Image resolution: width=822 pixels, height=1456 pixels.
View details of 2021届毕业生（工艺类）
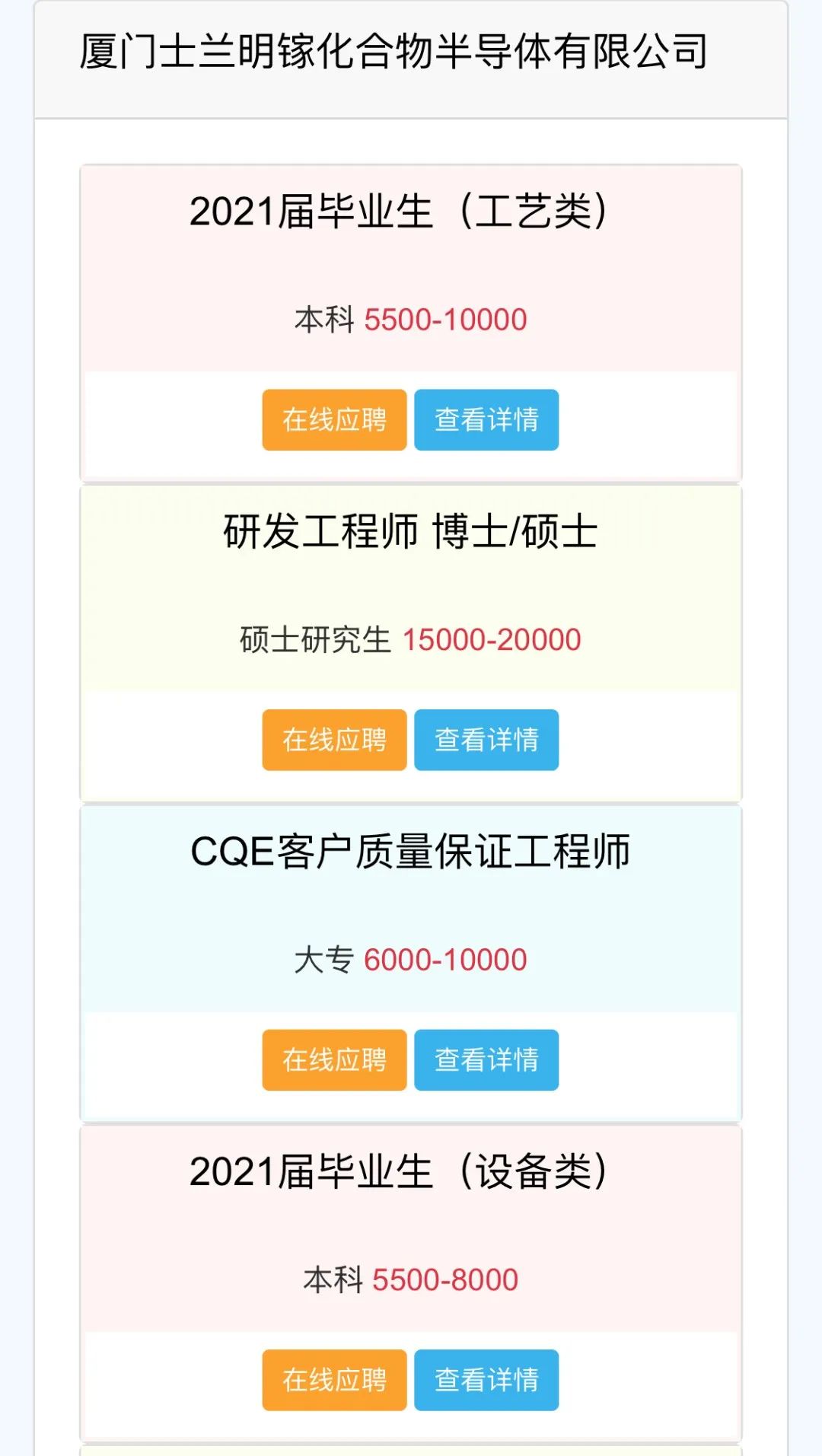click(x=486, y=419)
